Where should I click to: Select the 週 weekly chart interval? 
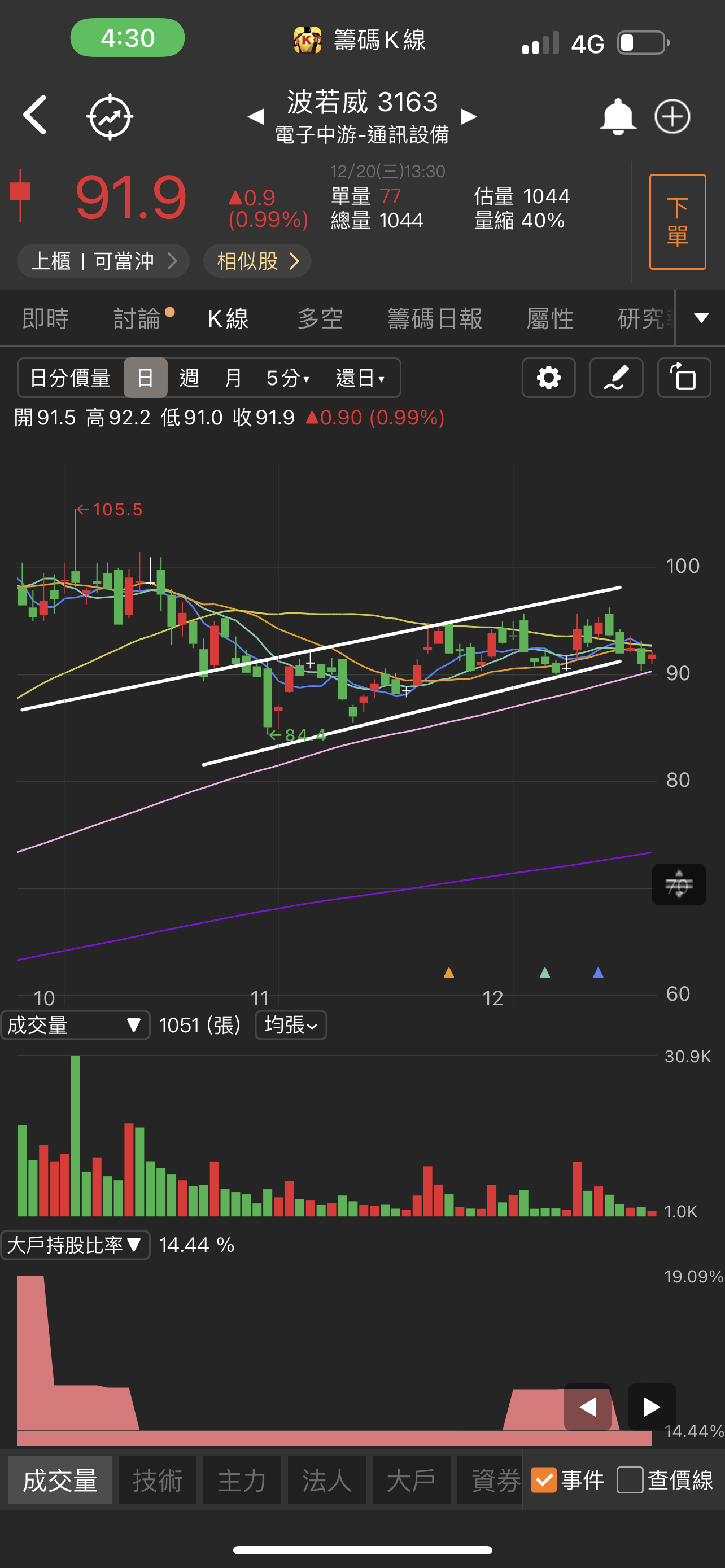click(189, 378)
